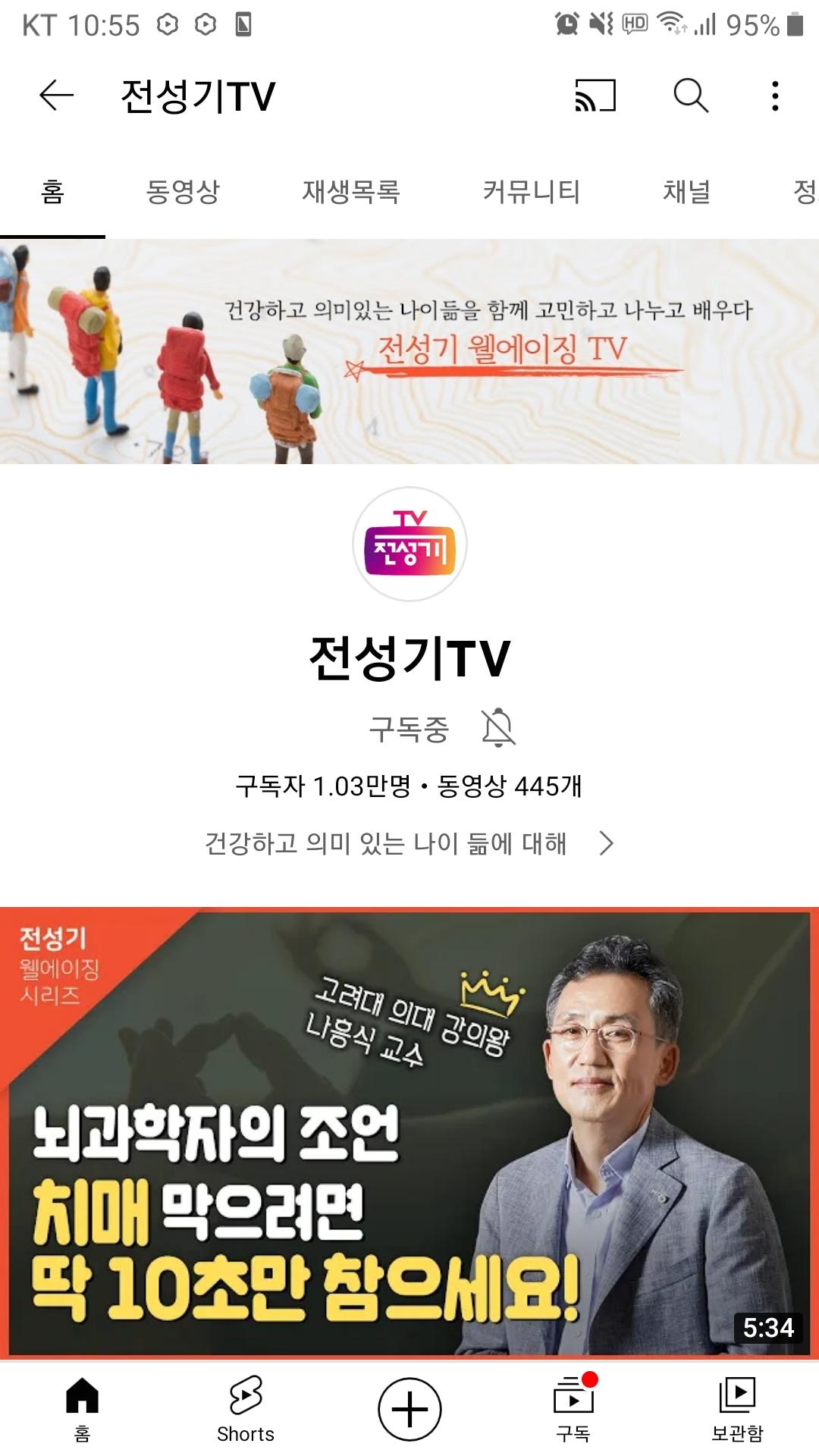The width and height of the screenshot is (819, 1456).
Task: Switch to the 커뮤니티 tab
Action: 531,192
